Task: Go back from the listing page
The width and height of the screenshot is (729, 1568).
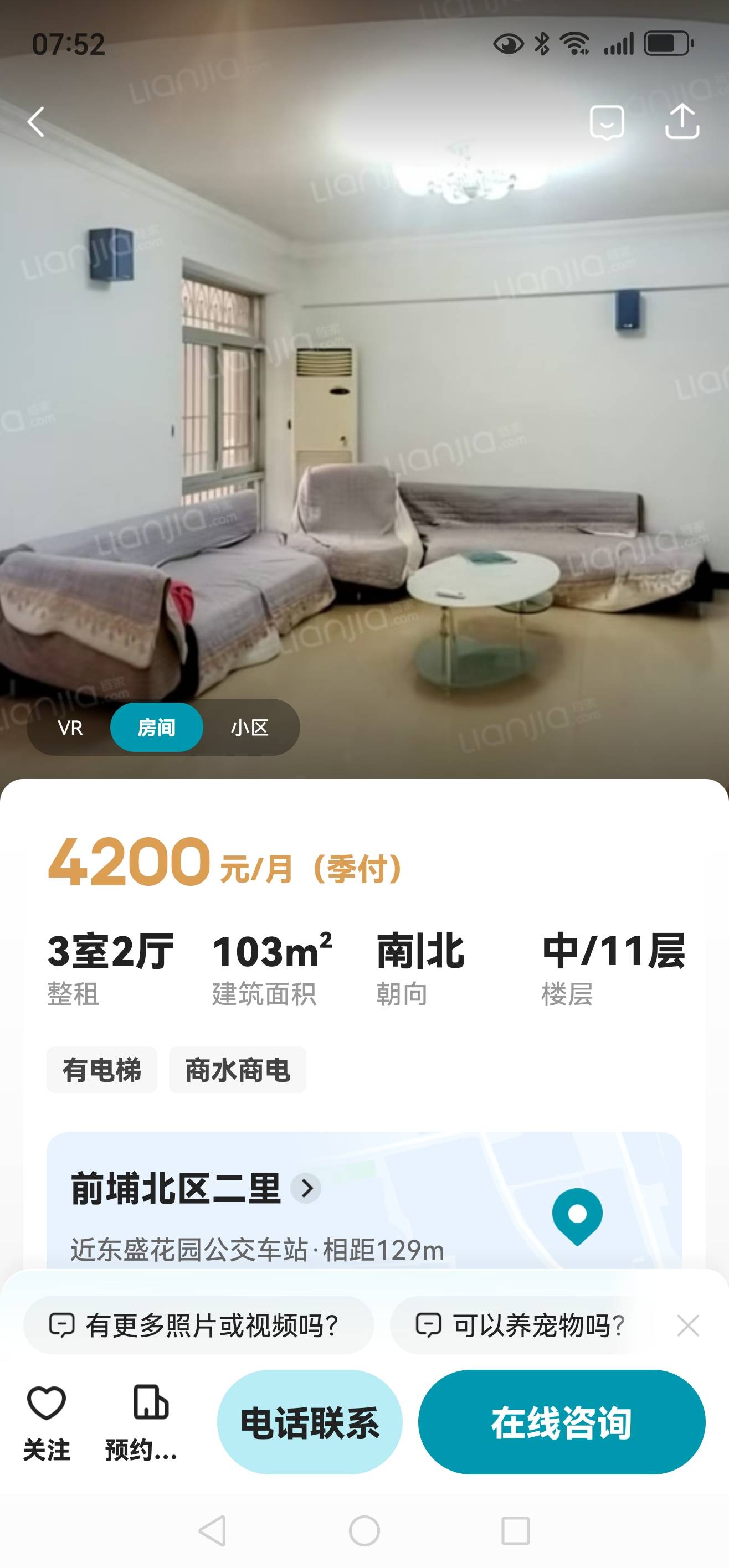Action: click(37, 122)
